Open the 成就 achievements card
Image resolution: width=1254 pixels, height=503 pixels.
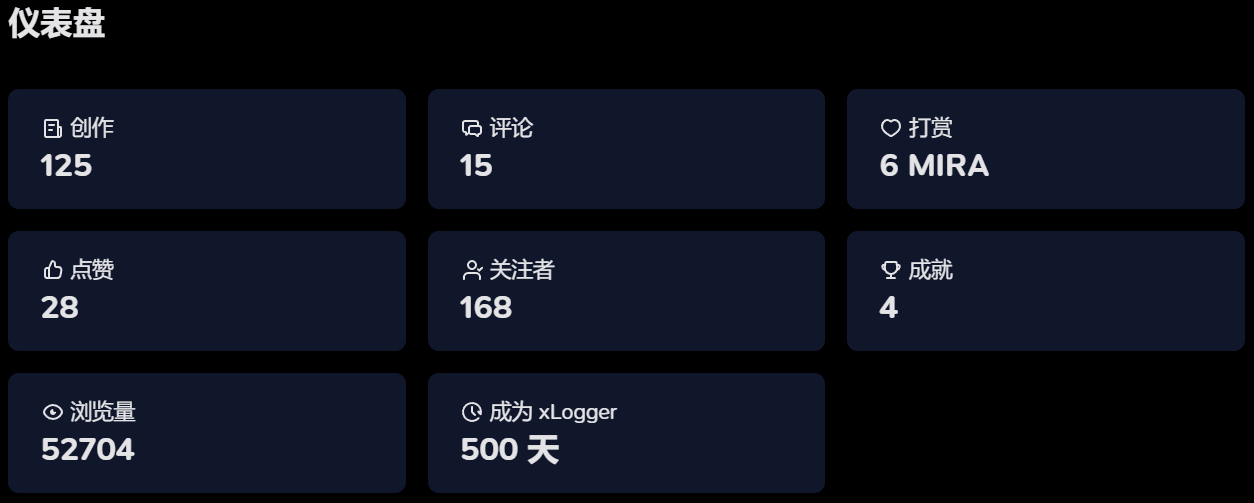1045,291
